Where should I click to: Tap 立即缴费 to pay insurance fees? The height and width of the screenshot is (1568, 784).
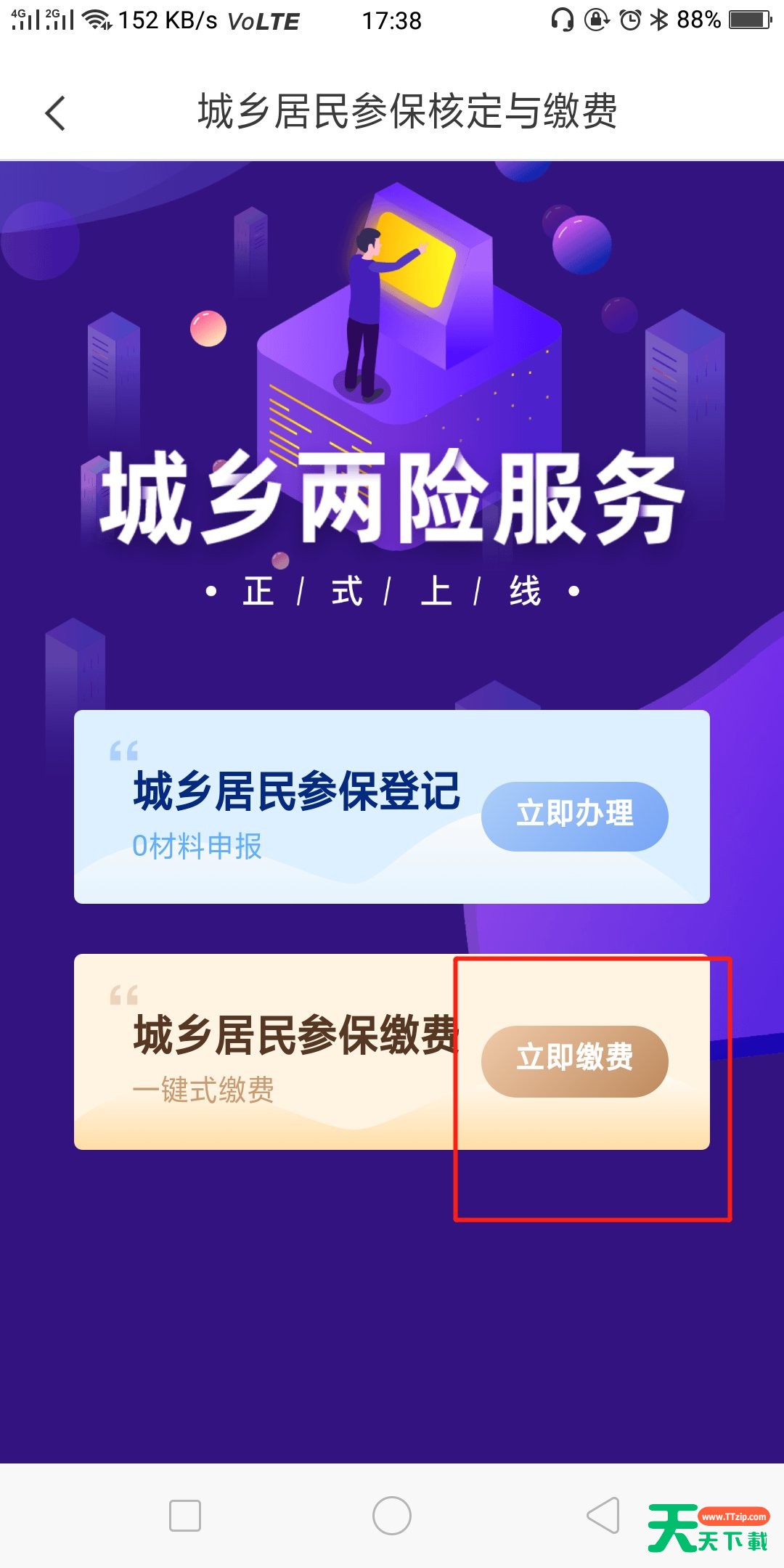pyautogui.click(x=574, y=1061)
